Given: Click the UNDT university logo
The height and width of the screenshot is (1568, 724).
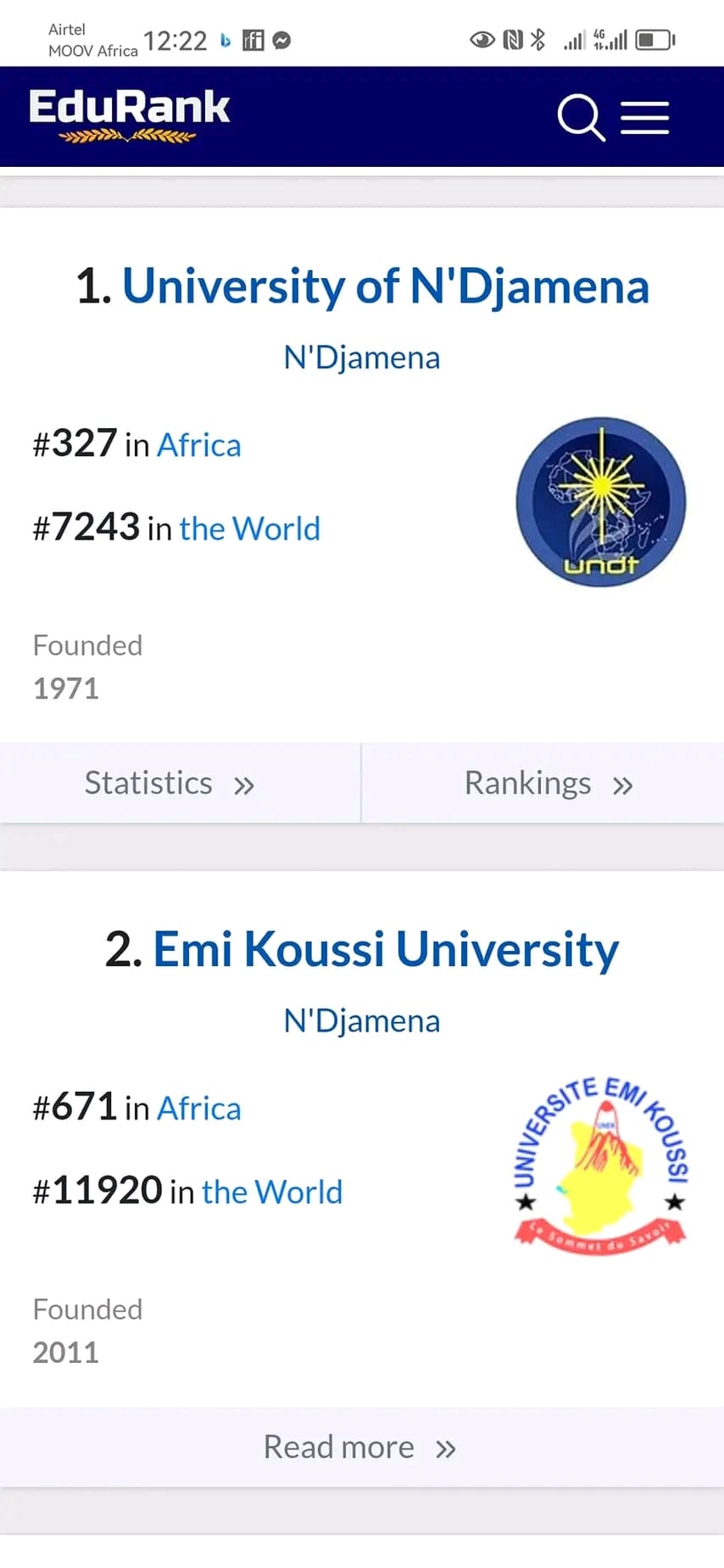Looking at the screenshot, I should pos(599,500).
